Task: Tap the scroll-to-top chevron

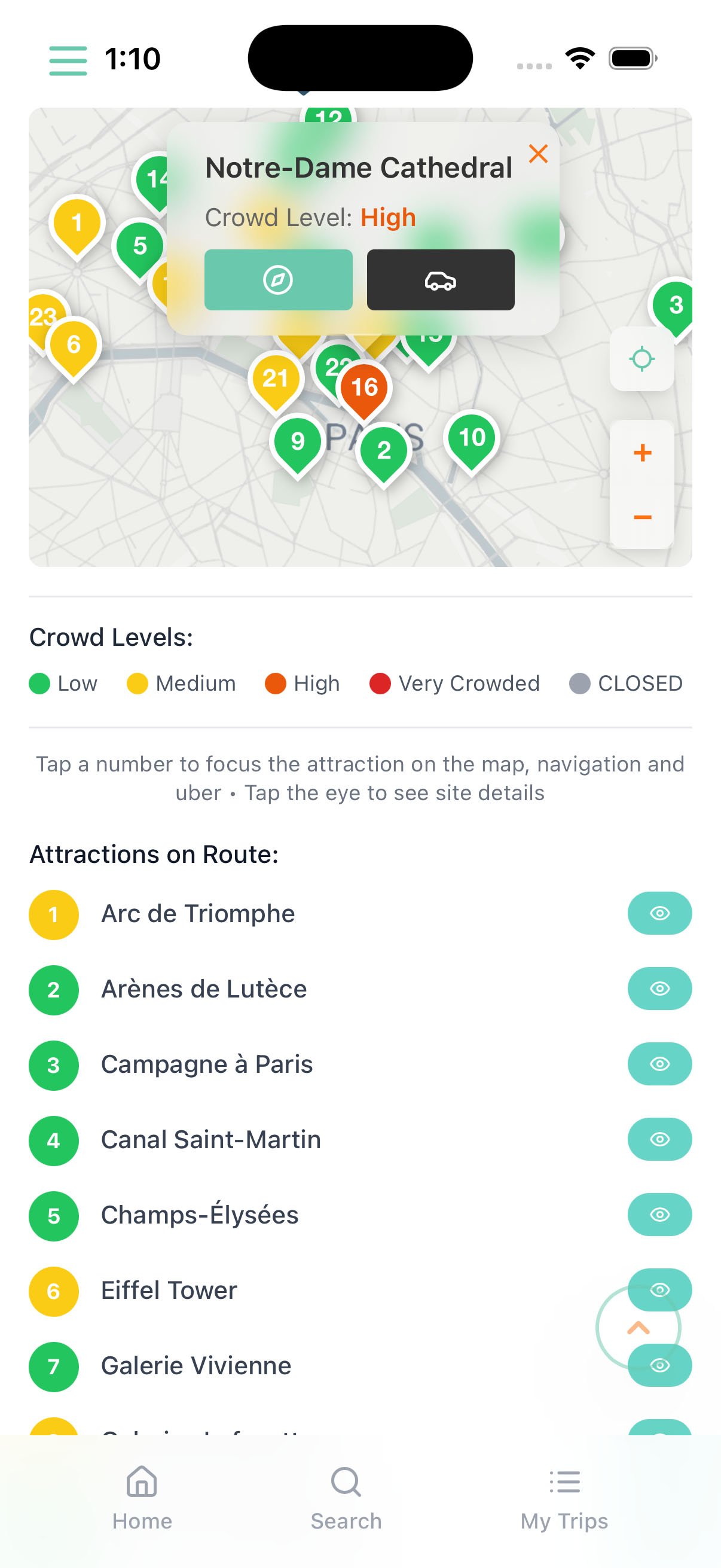Action: pyautogui.click(x=638, y=1328)
